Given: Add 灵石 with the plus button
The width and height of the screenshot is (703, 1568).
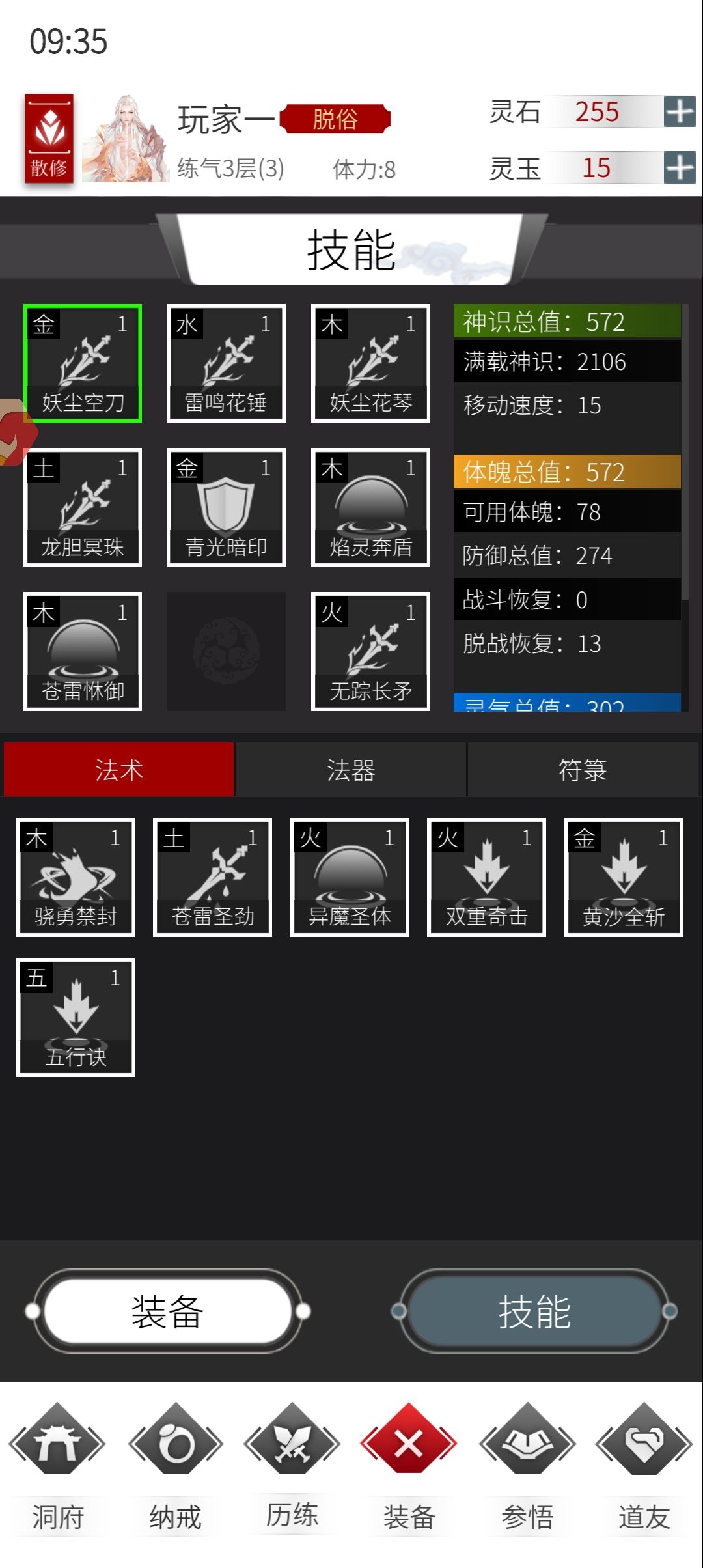Looking at the screenshot, I should click(x=679, y=112).
